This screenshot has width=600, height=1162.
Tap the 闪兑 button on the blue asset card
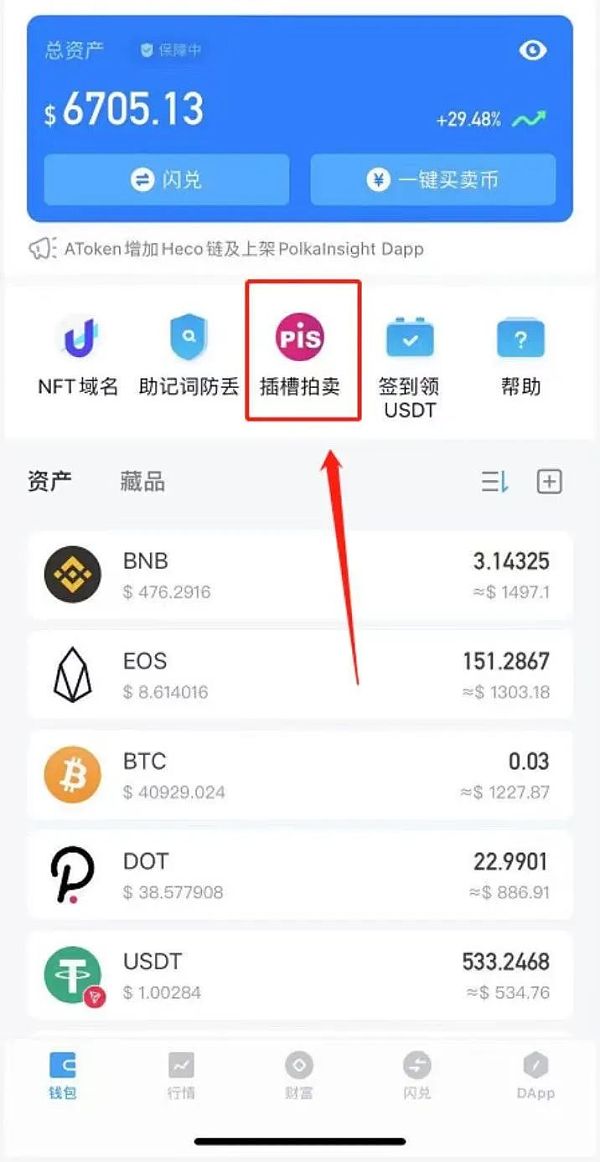[167, 180]
